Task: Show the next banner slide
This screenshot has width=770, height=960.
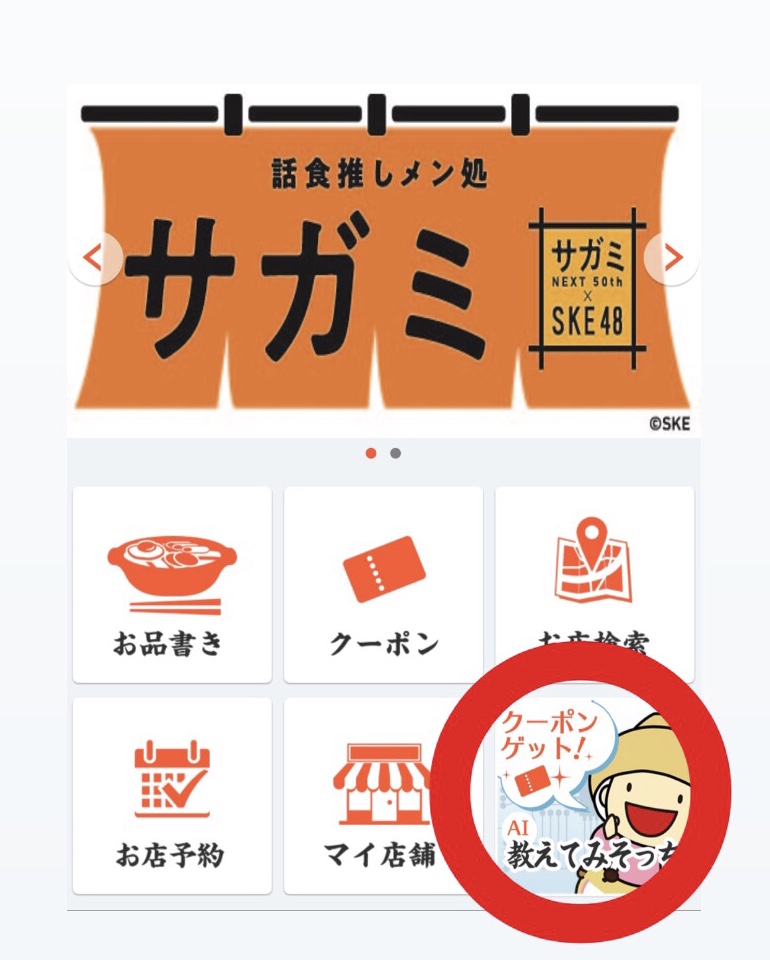Action: (x=673, y=259)
